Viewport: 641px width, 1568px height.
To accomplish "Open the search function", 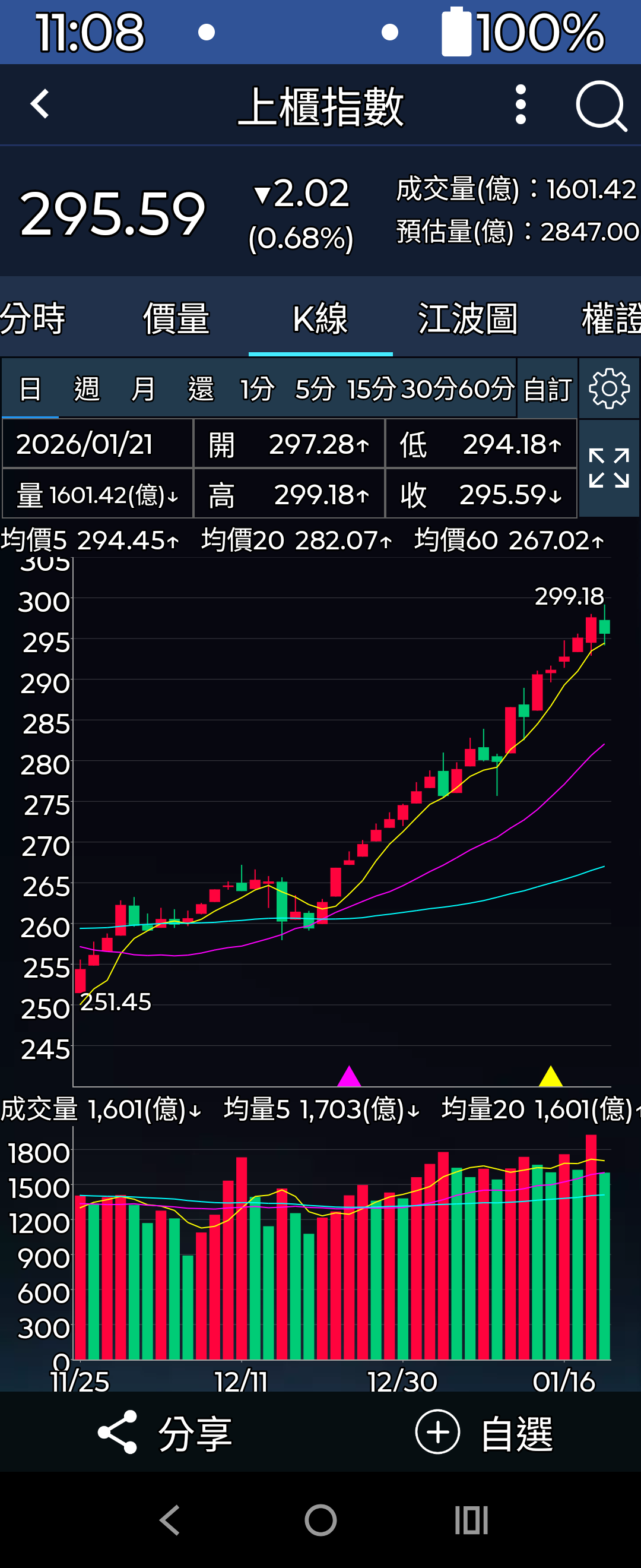I will coord(602,105).
